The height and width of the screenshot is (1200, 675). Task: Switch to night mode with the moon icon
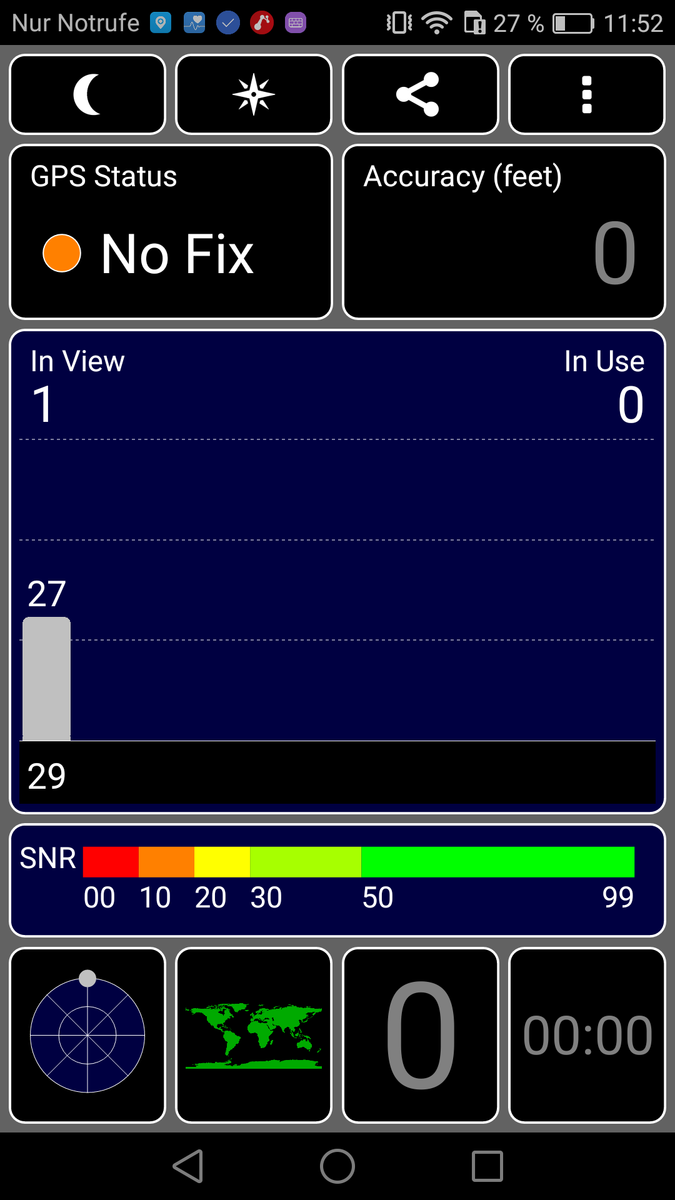[87, 95]
